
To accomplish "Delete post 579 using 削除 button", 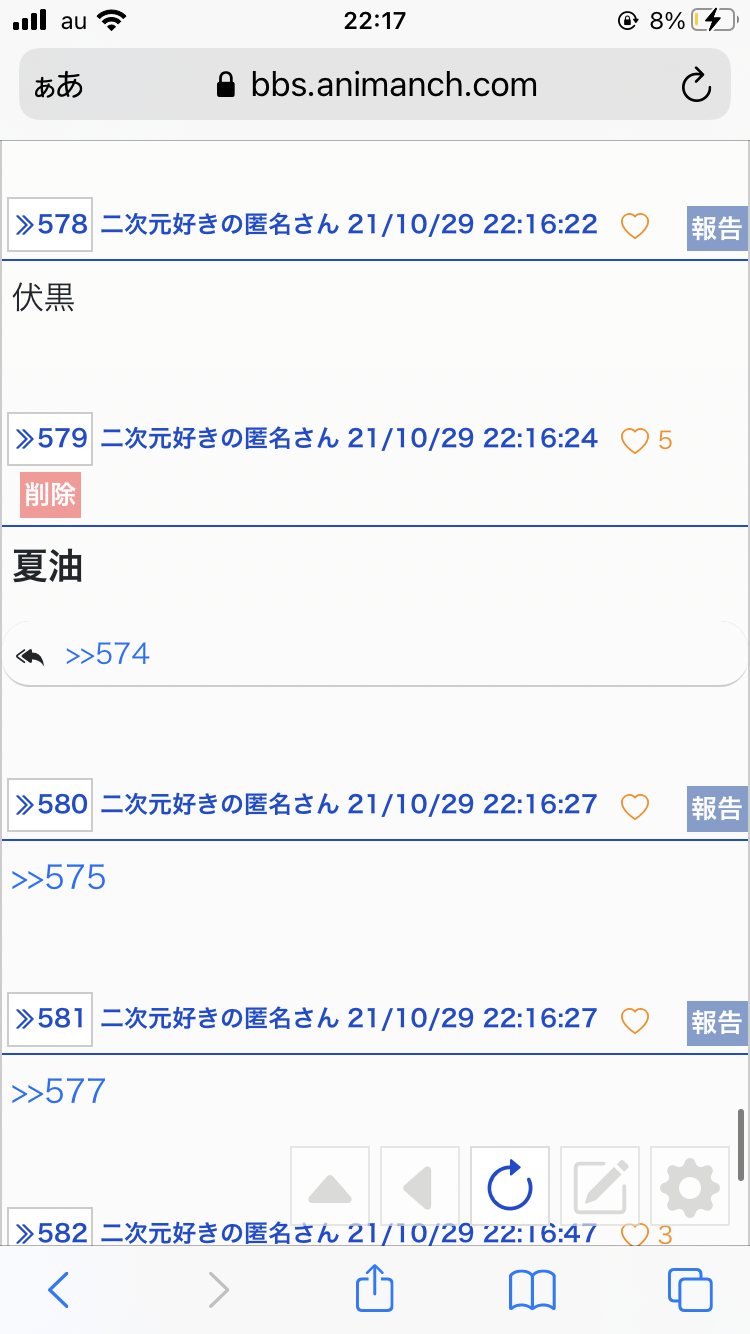I will [50, 495].
